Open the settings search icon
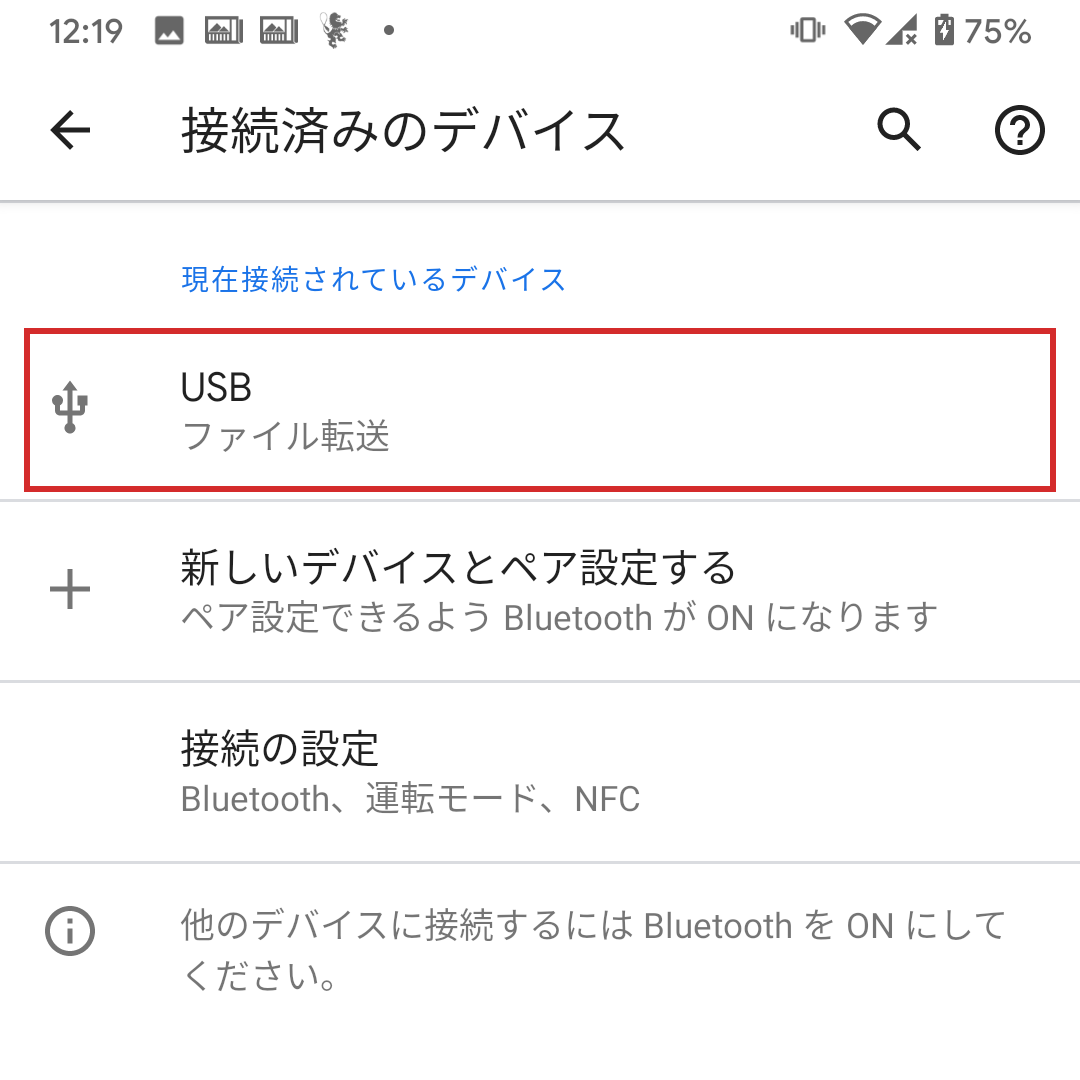The width and height of the screenshot is (1080, 1080). [898, 130]
